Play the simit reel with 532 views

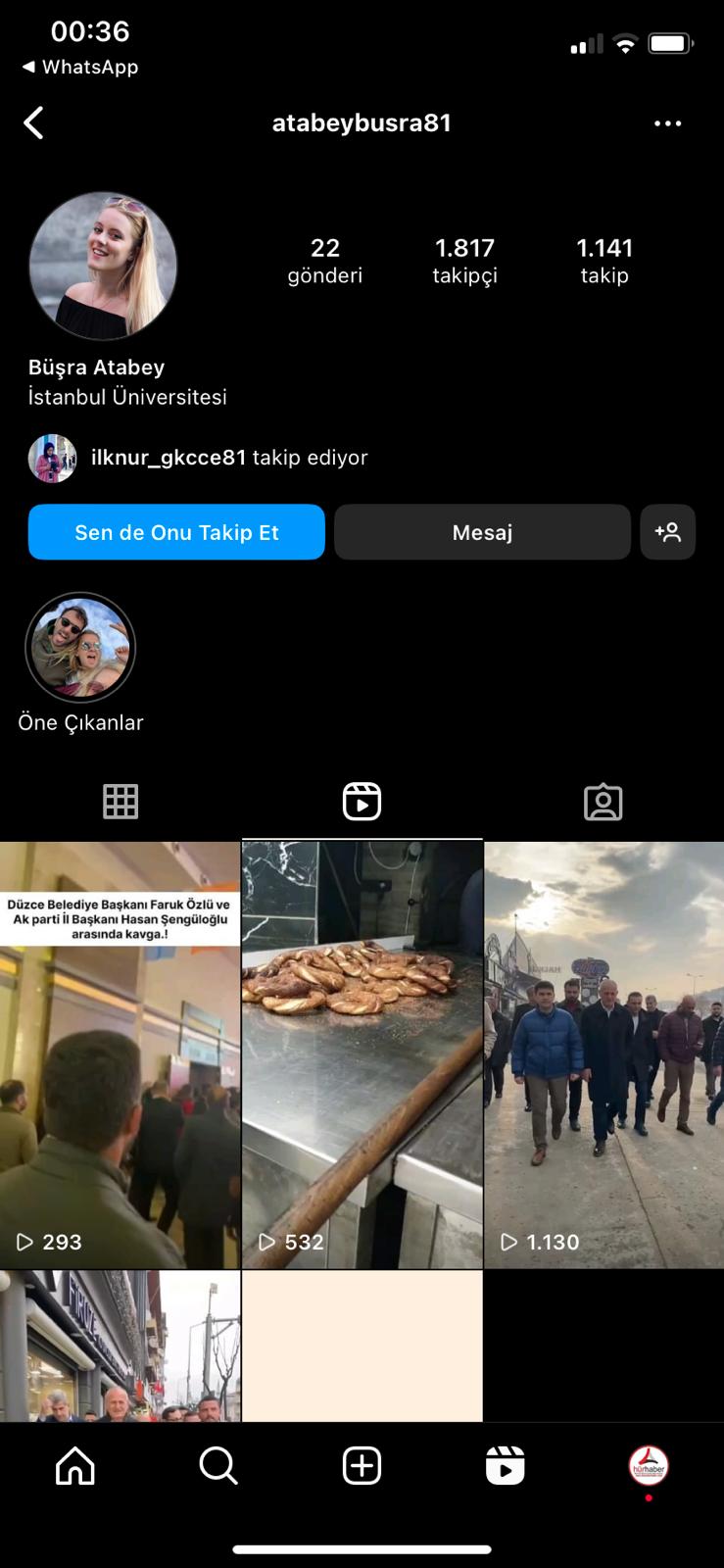pos(362,1054)
